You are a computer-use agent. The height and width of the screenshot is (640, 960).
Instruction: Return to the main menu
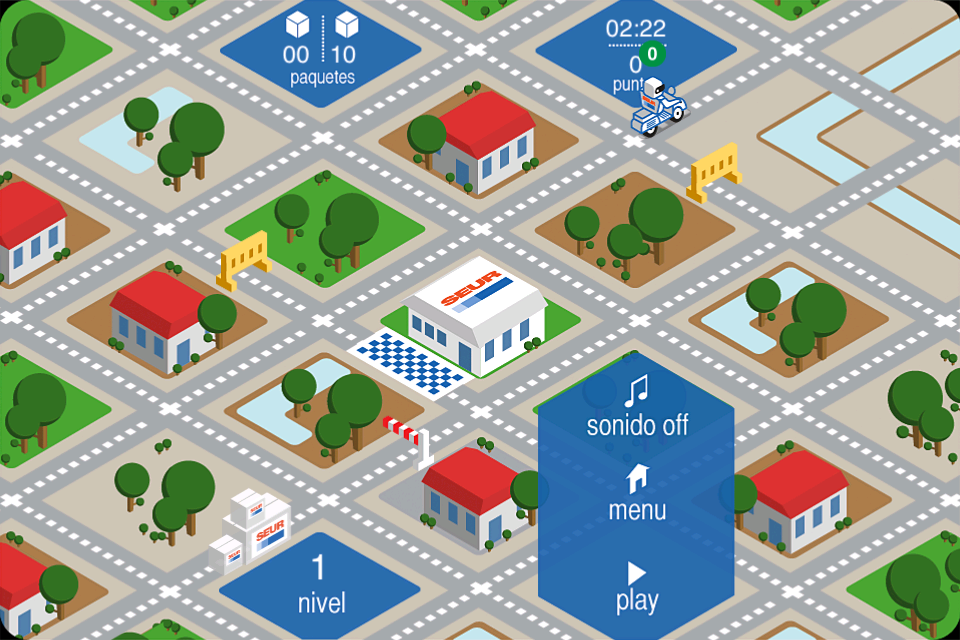point(637,495)
